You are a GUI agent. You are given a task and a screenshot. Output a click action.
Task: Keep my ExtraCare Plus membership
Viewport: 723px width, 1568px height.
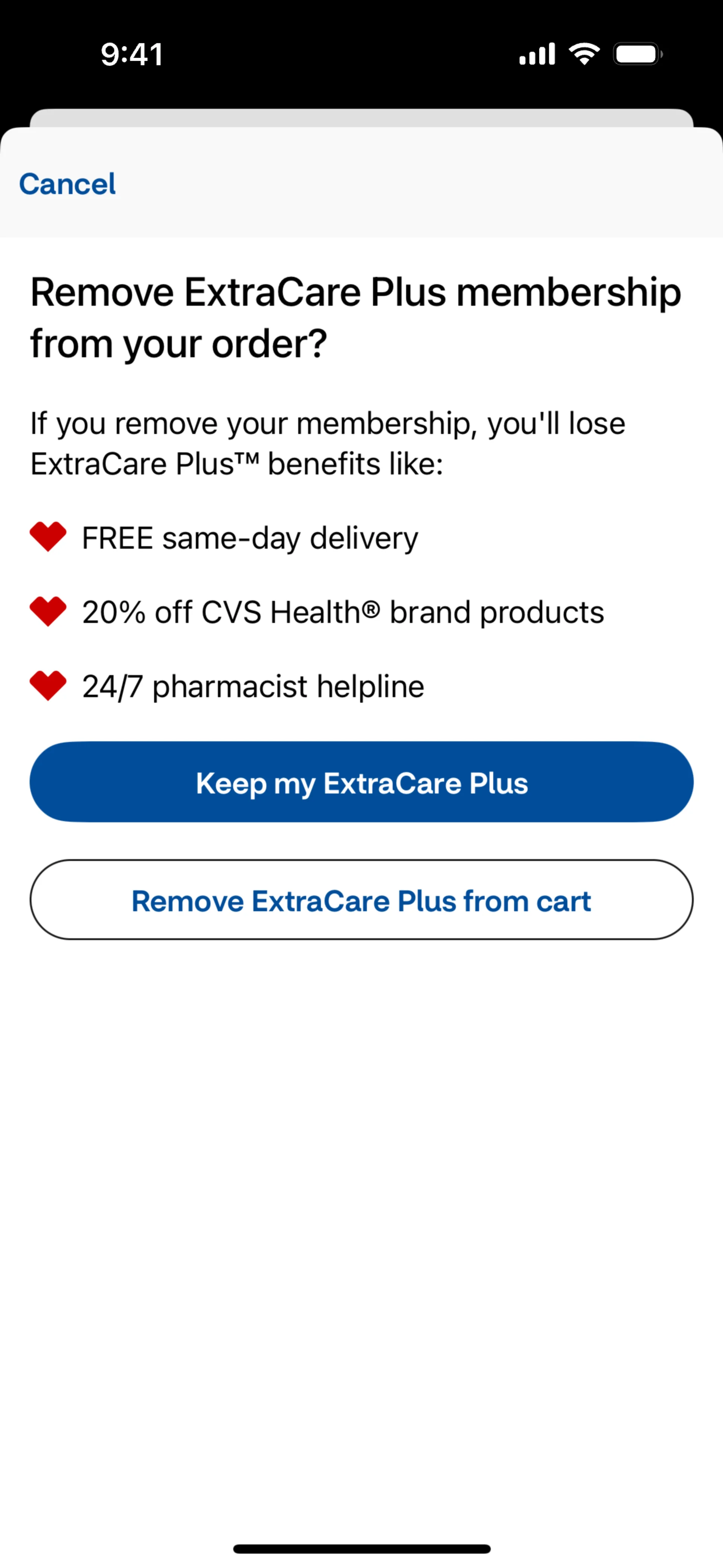coord(361,782)
